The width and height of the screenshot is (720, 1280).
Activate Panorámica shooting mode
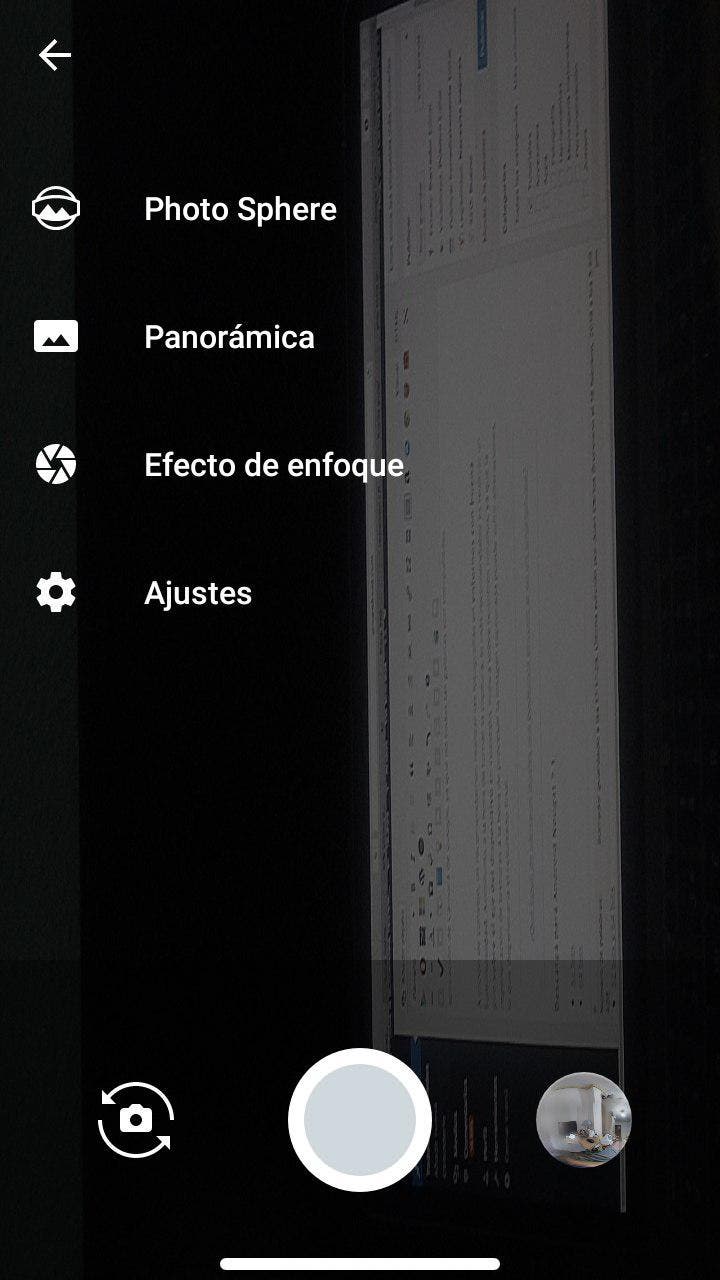click(228, 336)
